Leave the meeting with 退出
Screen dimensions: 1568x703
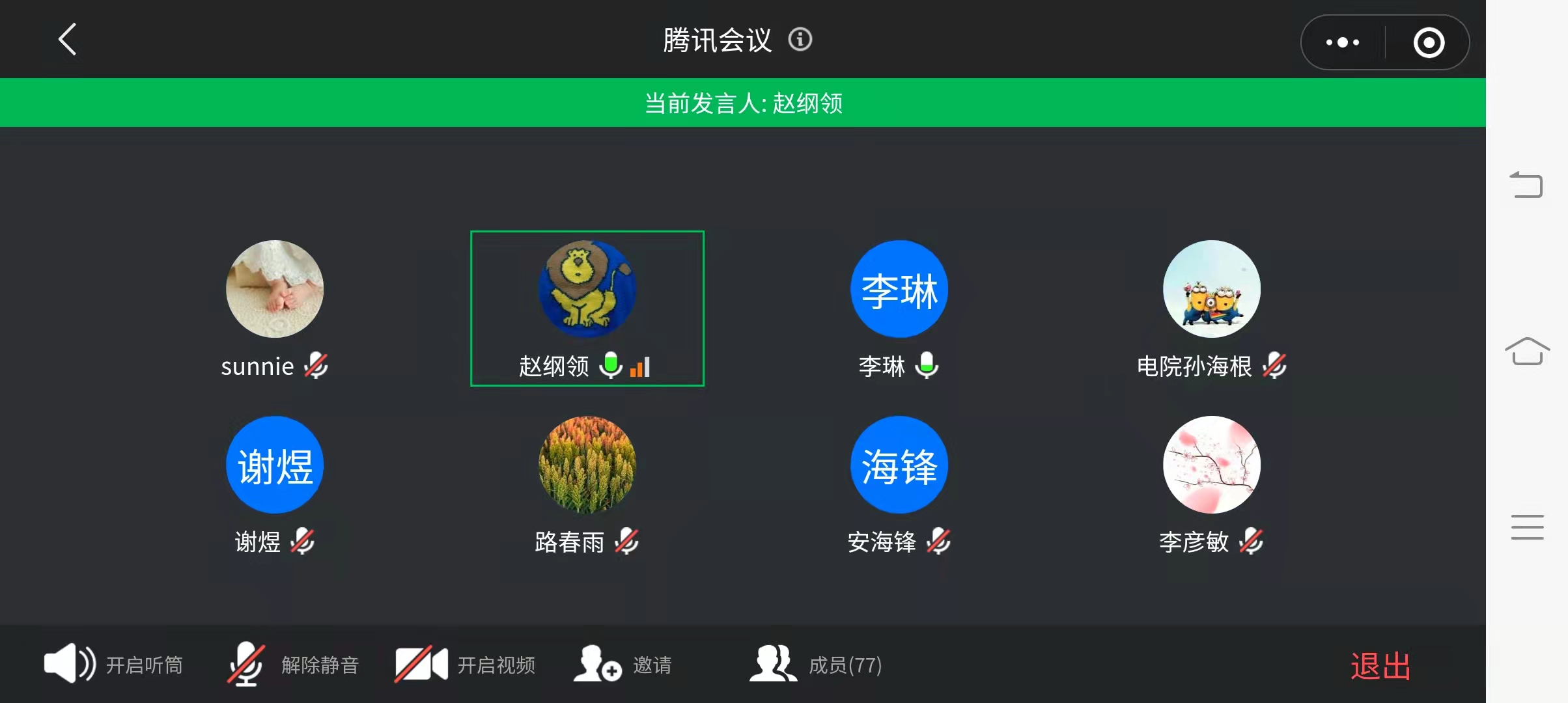pyautogui.click(x=1380, y=666)
